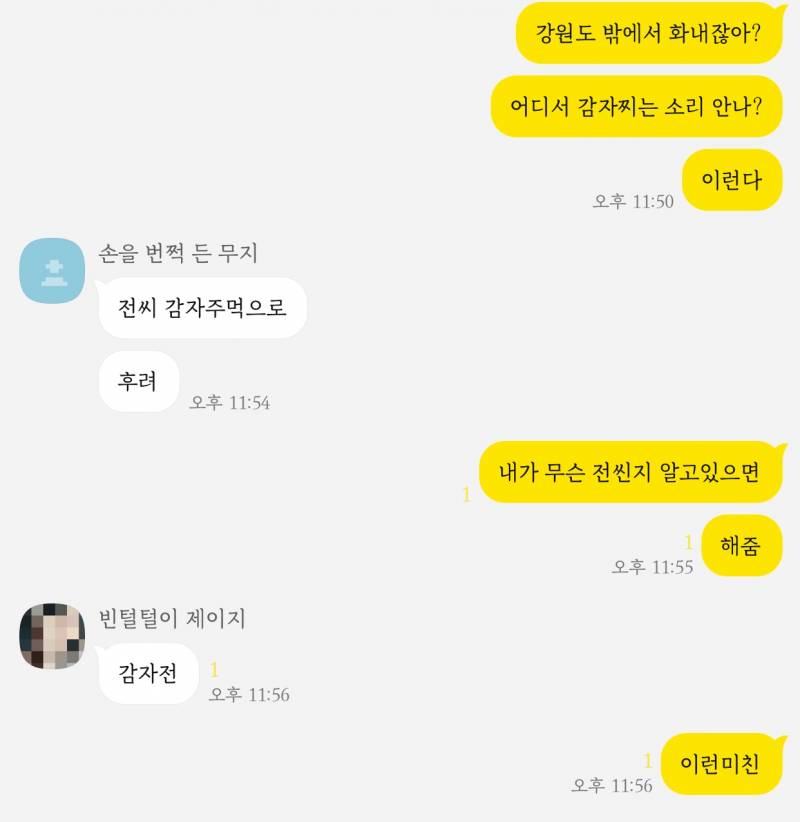Open 빈털털이 제이지's profile photo
Viewport: 800px width, 822px height.
[x=50, y=634]
